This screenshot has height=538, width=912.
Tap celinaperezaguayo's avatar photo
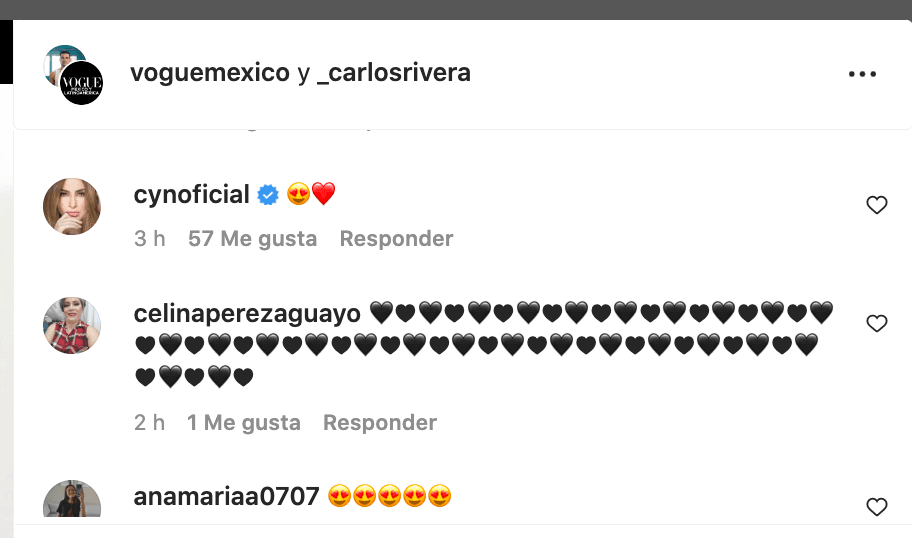click(72, 325)
